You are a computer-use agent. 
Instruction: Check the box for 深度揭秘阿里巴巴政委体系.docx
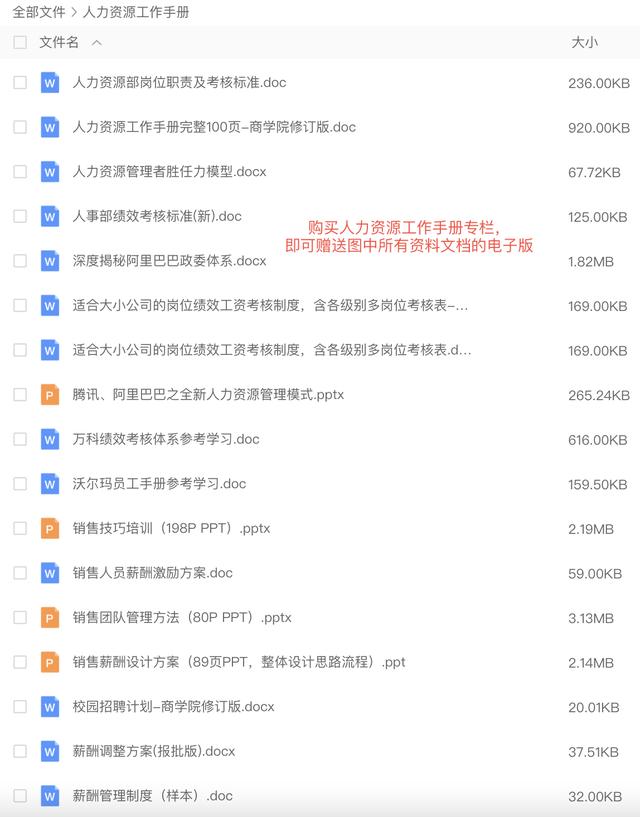click(x=20, y=261)
